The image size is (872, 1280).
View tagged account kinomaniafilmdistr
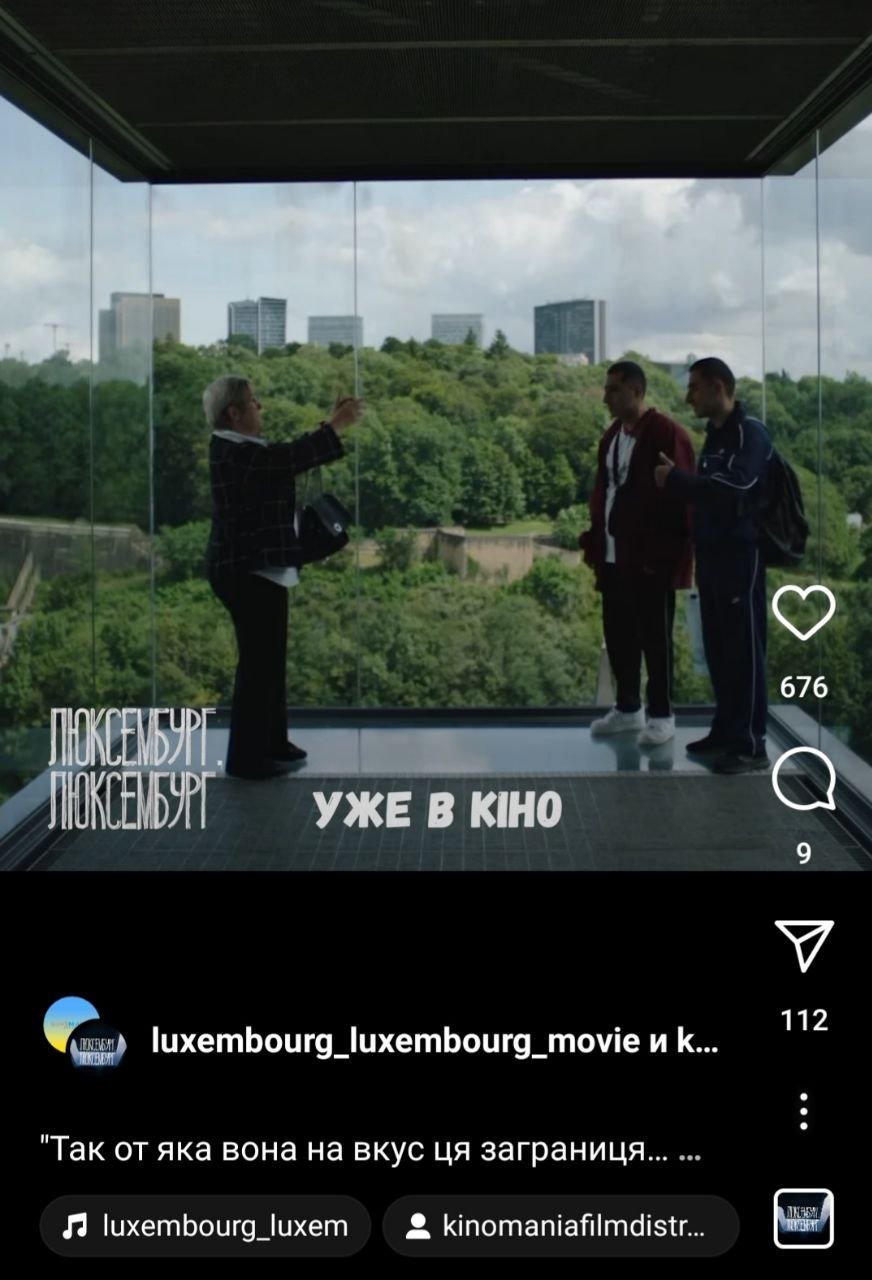coord(560,1226)
